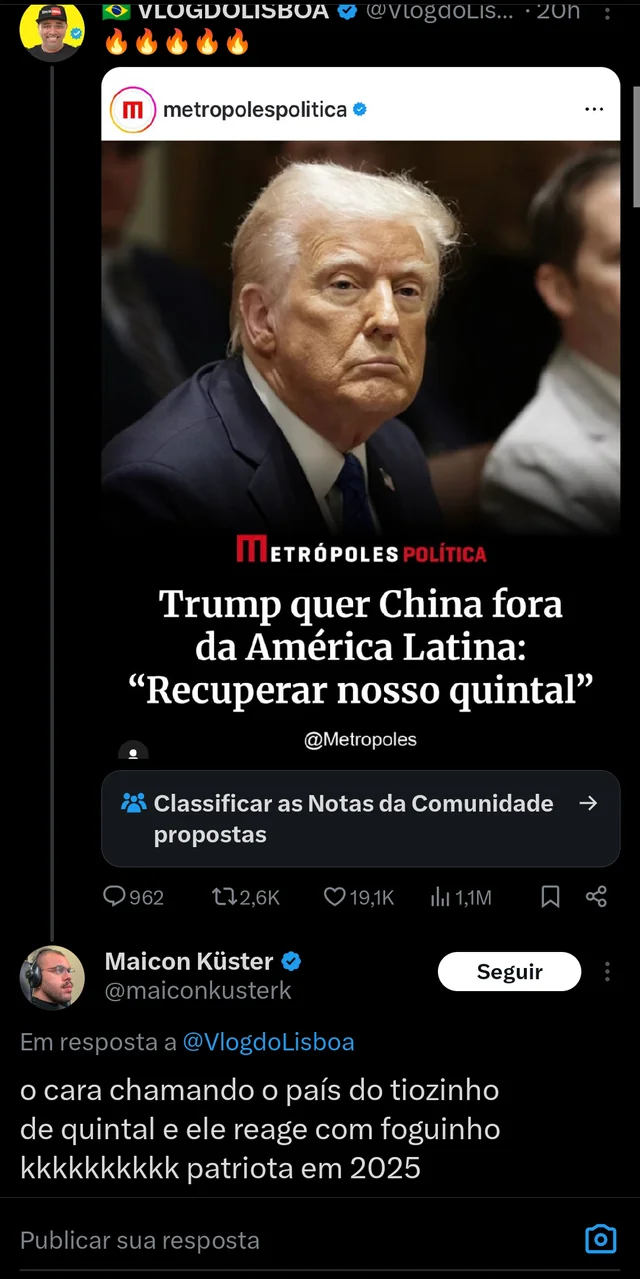The height and width of the screenshot is (1279, 640).
Task: Open VLOGDOLISBOA's profile picture
Action: pyautogui.click(x=52, y=30)
